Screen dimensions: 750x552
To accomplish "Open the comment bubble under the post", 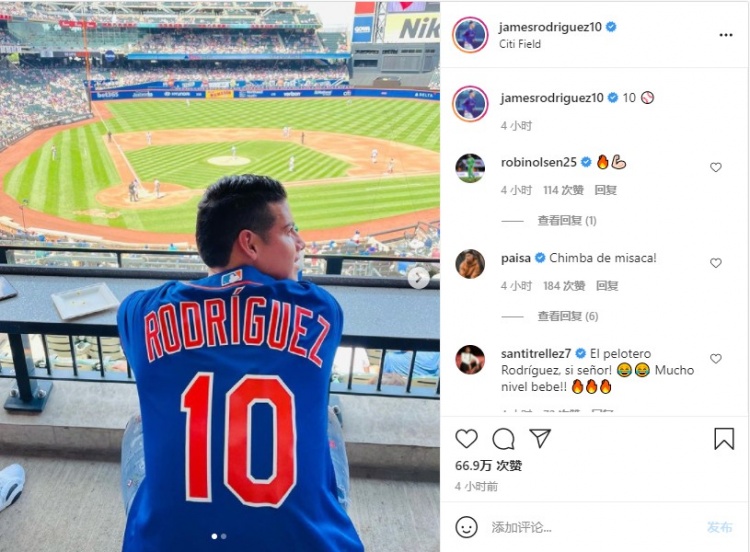I will tap(504, 438).
